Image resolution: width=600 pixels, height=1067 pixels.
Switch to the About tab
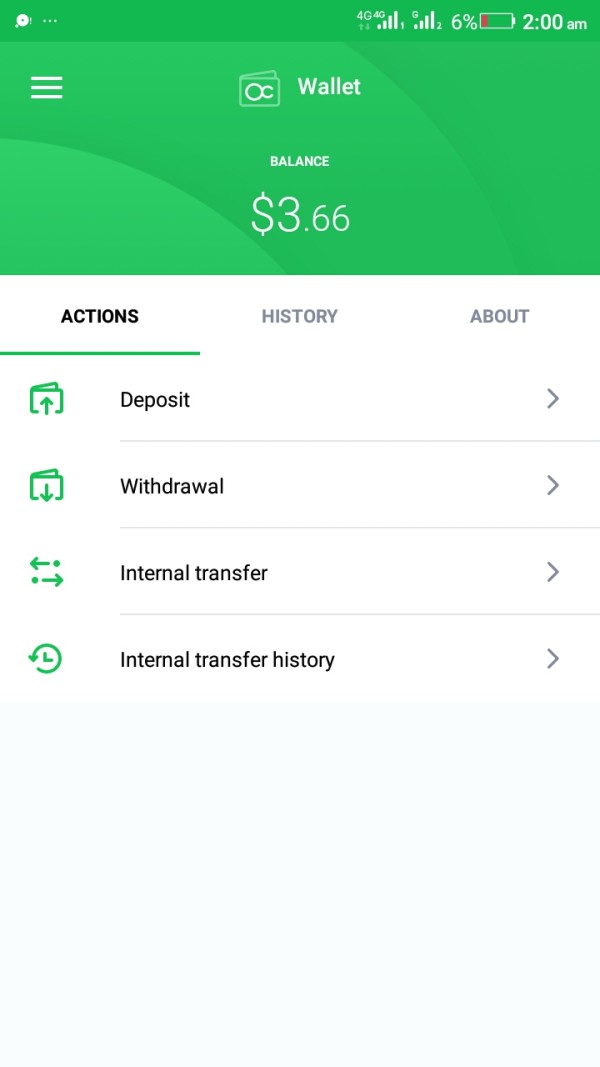pos(499,316)
